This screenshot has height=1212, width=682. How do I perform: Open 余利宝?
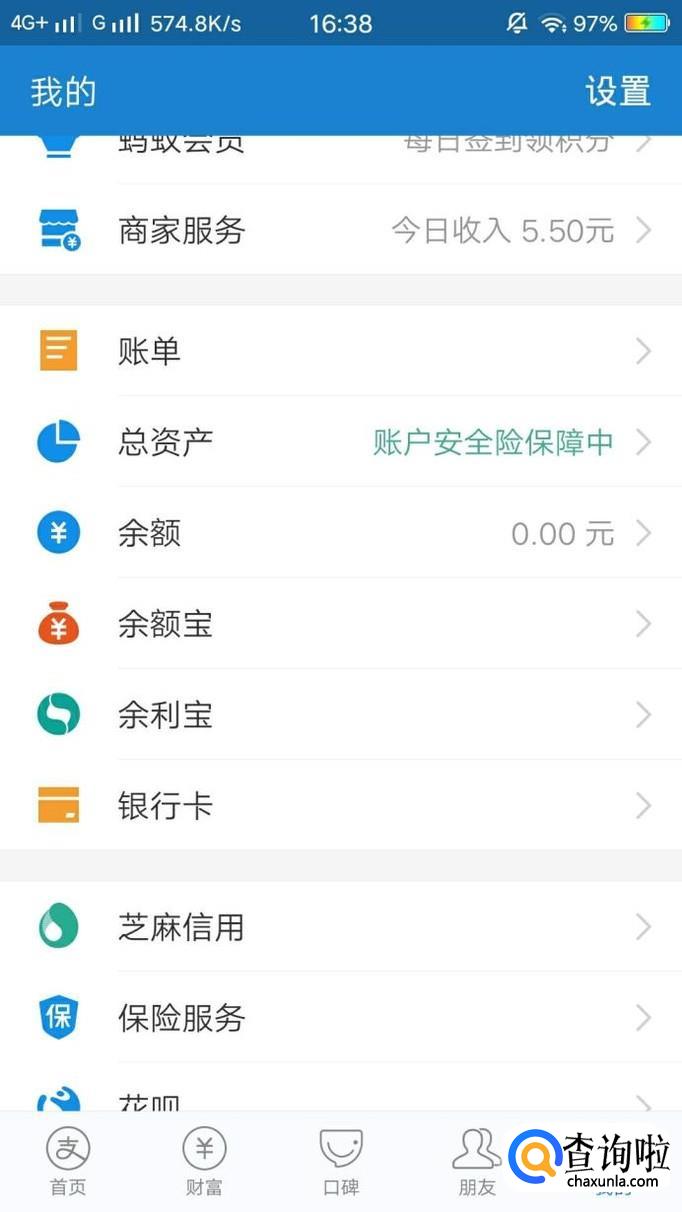340,715
